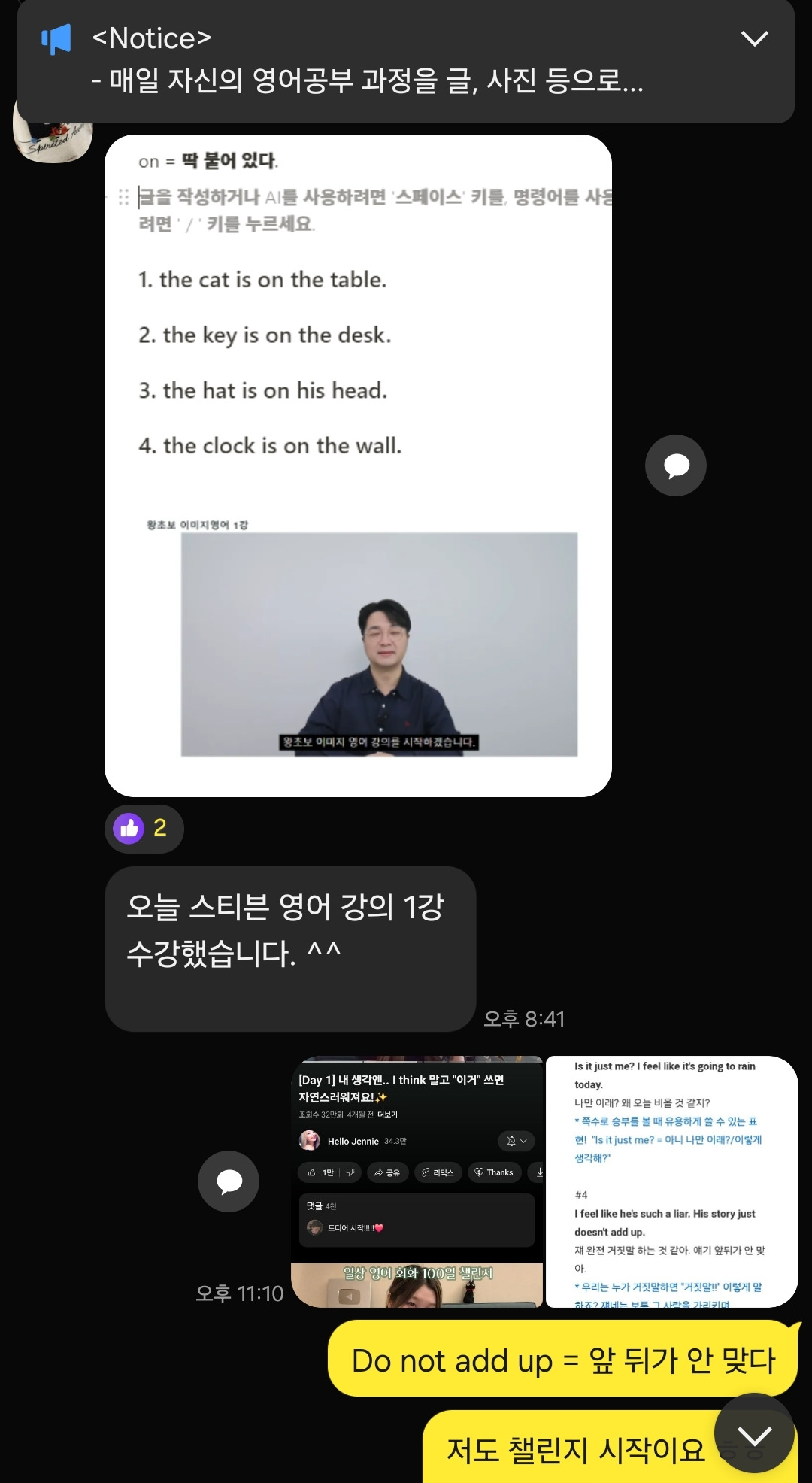Tap the comment bubble beside the notes image
The image size is (812, 1483).
[x=676, y=466]
